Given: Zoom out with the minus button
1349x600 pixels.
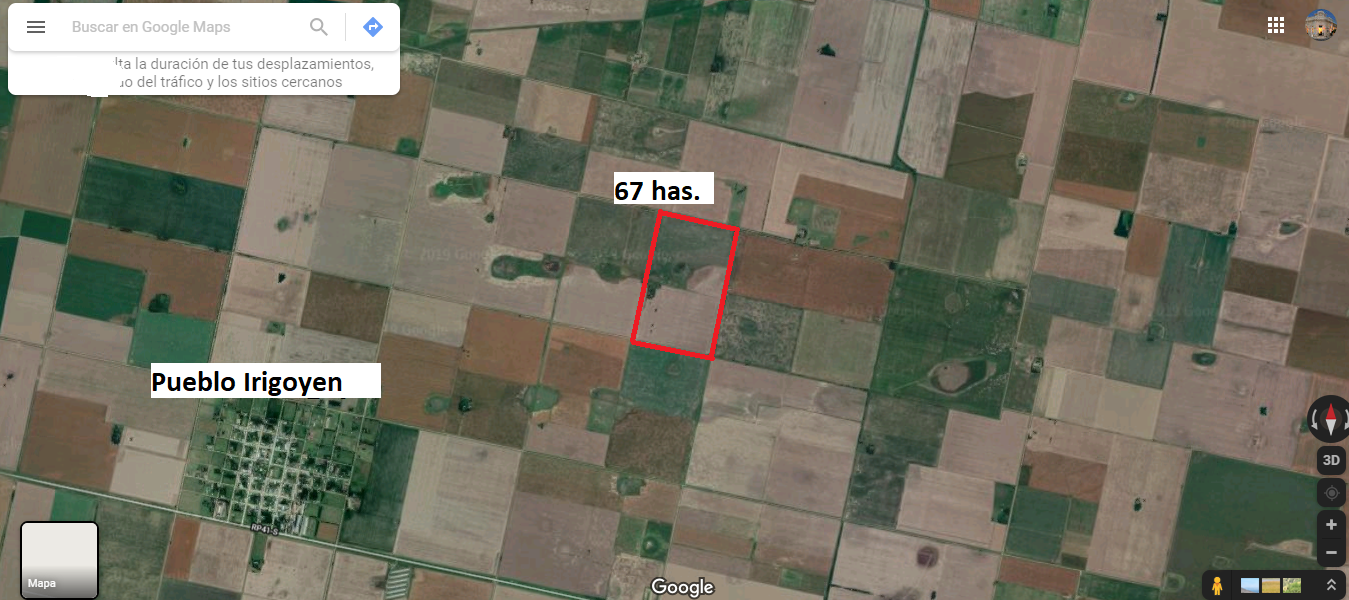Looking at the screenshot, I should [1331, 552].
